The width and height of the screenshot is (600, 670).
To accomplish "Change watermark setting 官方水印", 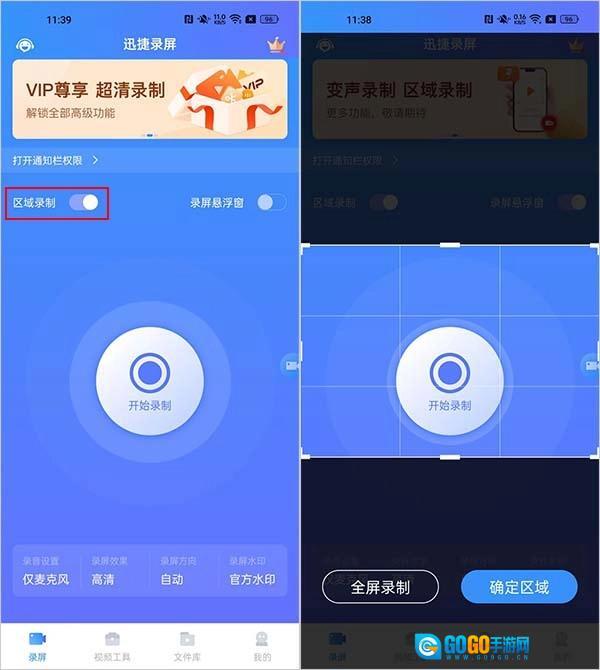I will [x=252, y=571].
